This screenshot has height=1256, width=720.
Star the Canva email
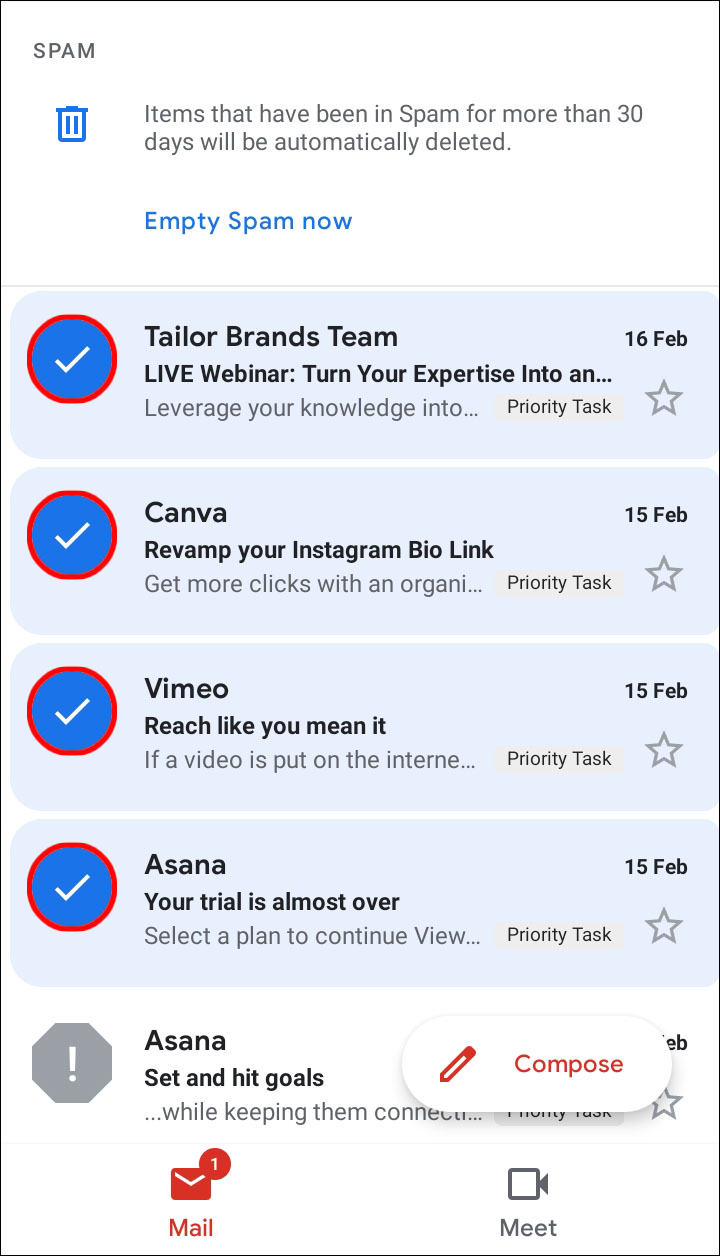pyautogui.click(x=663, y=575)
